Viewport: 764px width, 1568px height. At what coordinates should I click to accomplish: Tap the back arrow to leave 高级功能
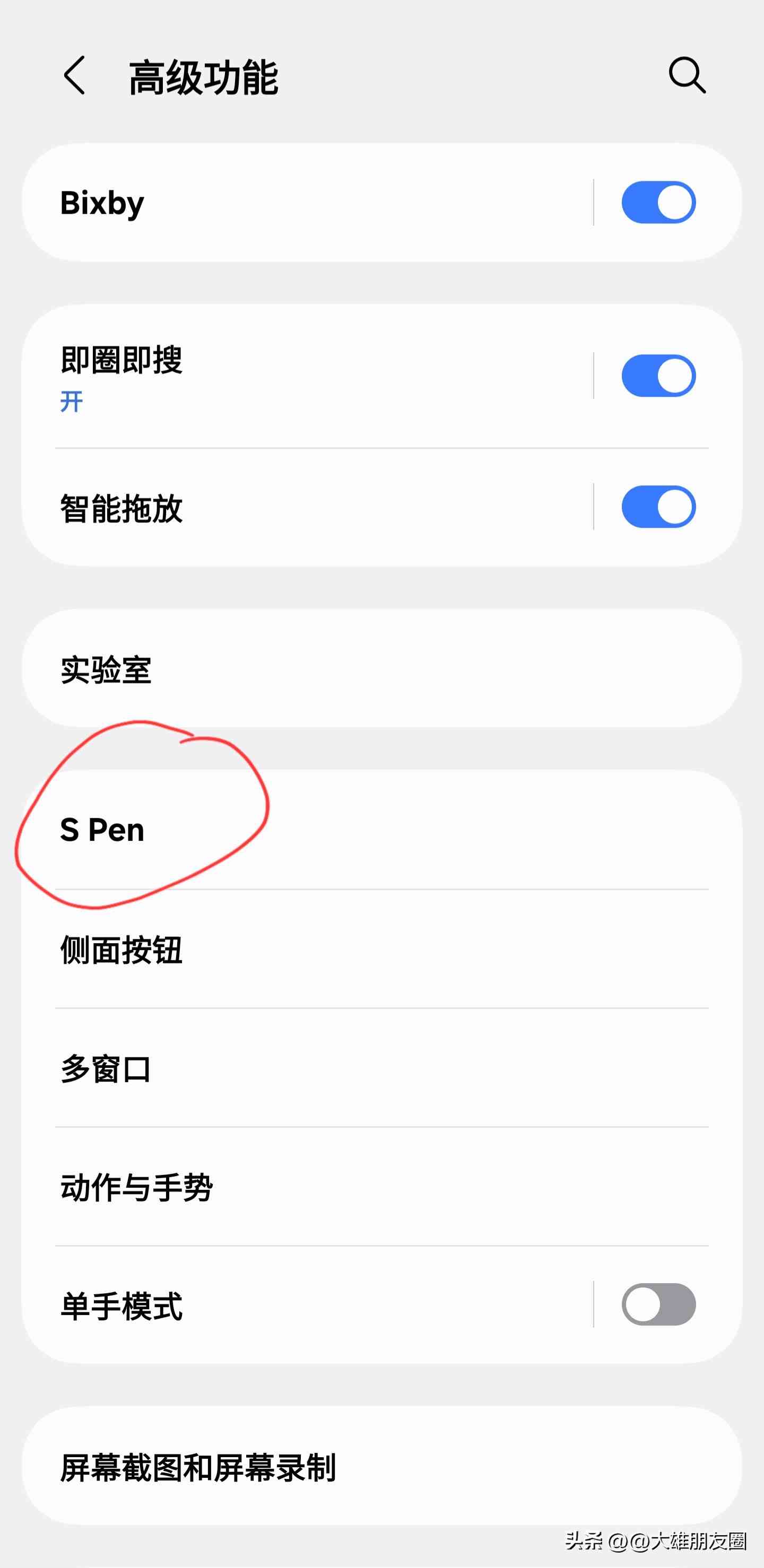75,76
